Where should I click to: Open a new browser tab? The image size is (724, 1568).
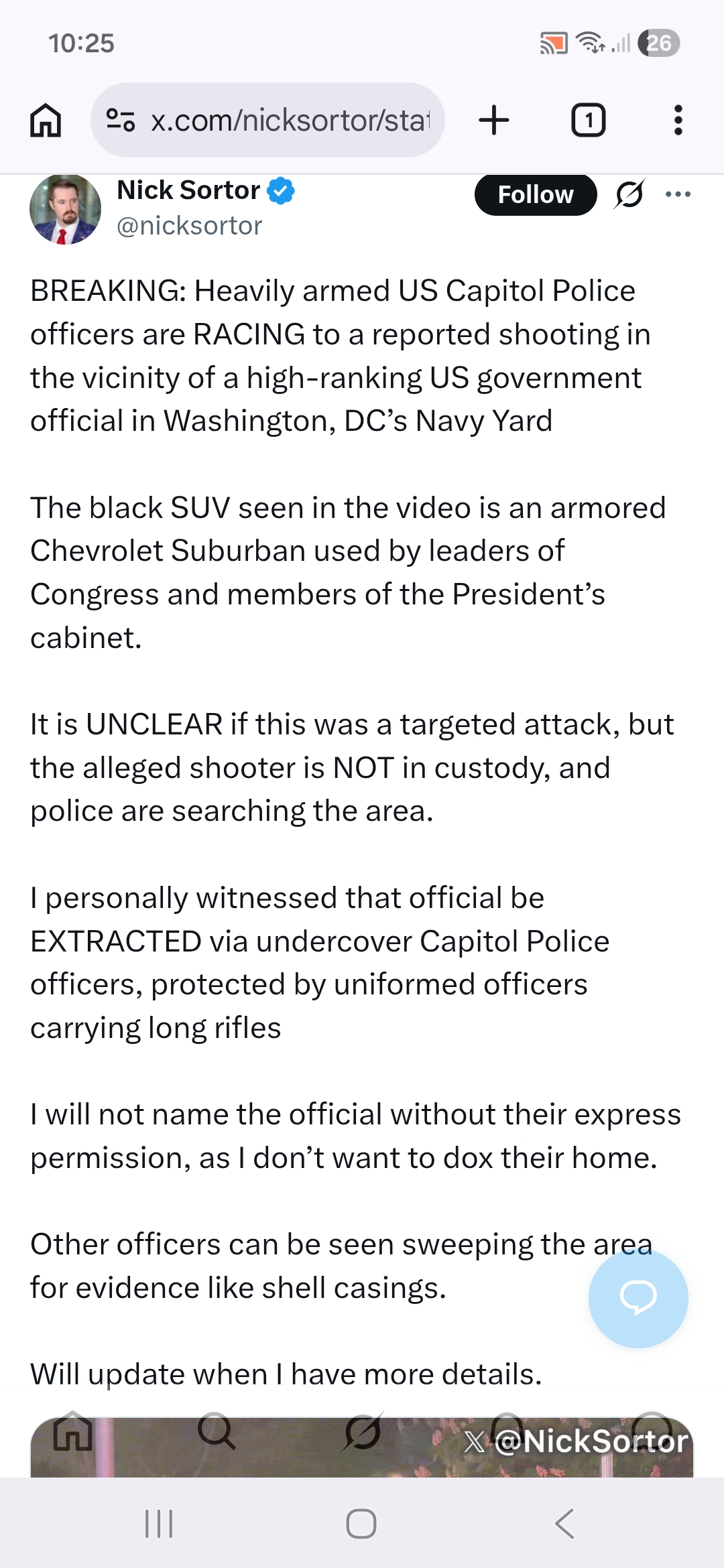click(x=494, y=121)
